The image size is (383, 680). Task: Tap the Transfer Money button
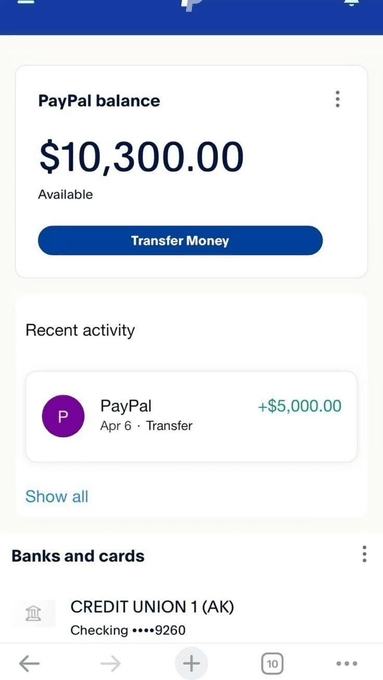click(180, 240)
